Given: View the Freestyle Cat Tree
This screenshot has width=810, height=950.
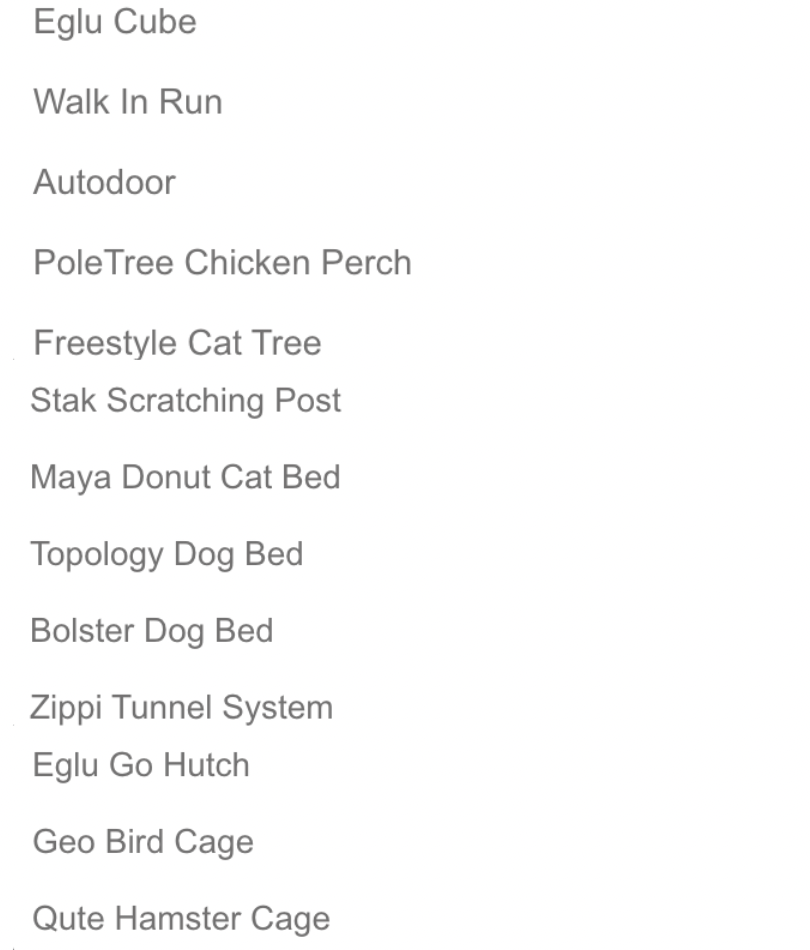Looking at the screenshot, I should pos(177,343).
